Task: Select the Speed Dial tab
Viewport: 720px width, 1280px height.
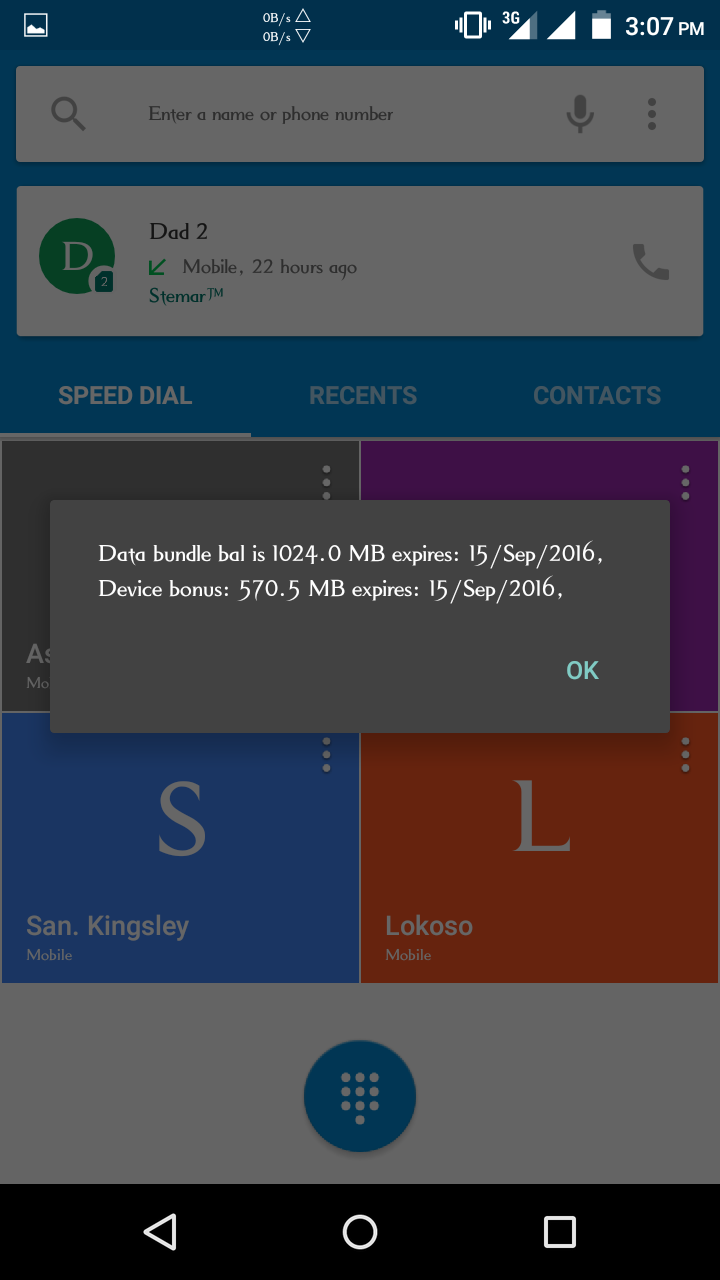Action: coord(125,396)
